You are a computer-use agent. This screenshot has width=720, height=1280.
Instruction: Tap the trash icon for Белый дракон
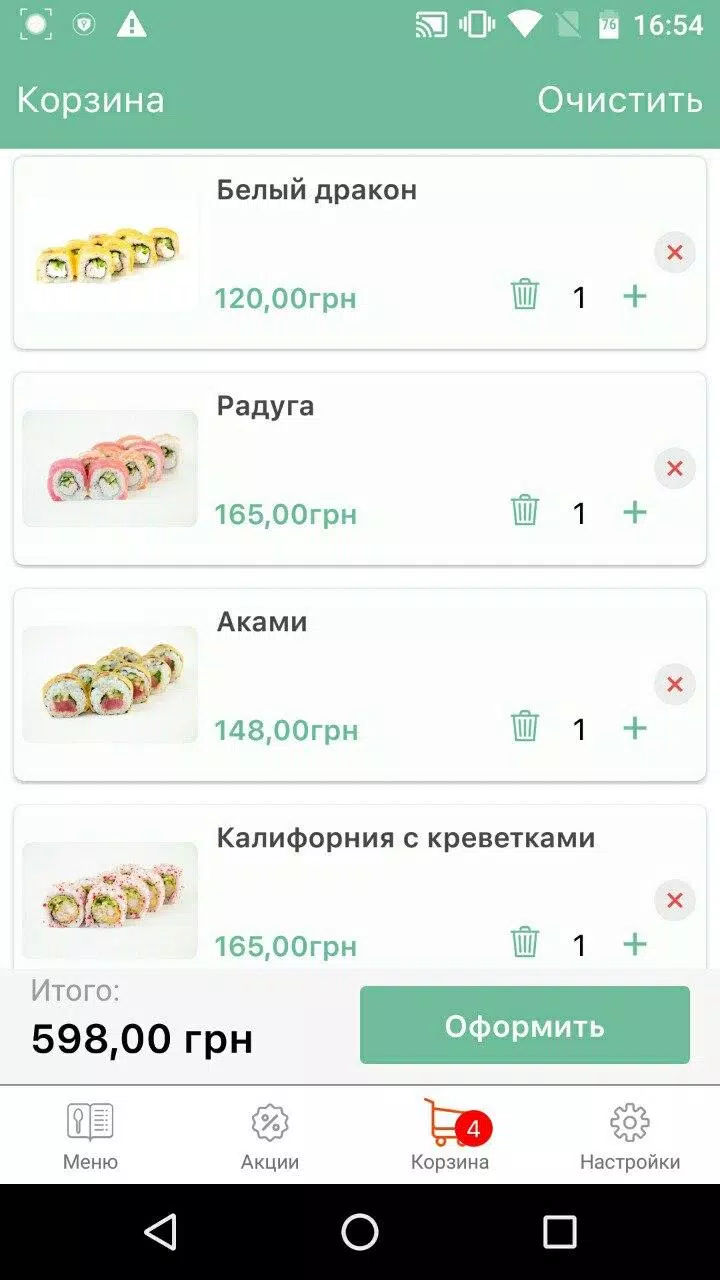[525, 295]
